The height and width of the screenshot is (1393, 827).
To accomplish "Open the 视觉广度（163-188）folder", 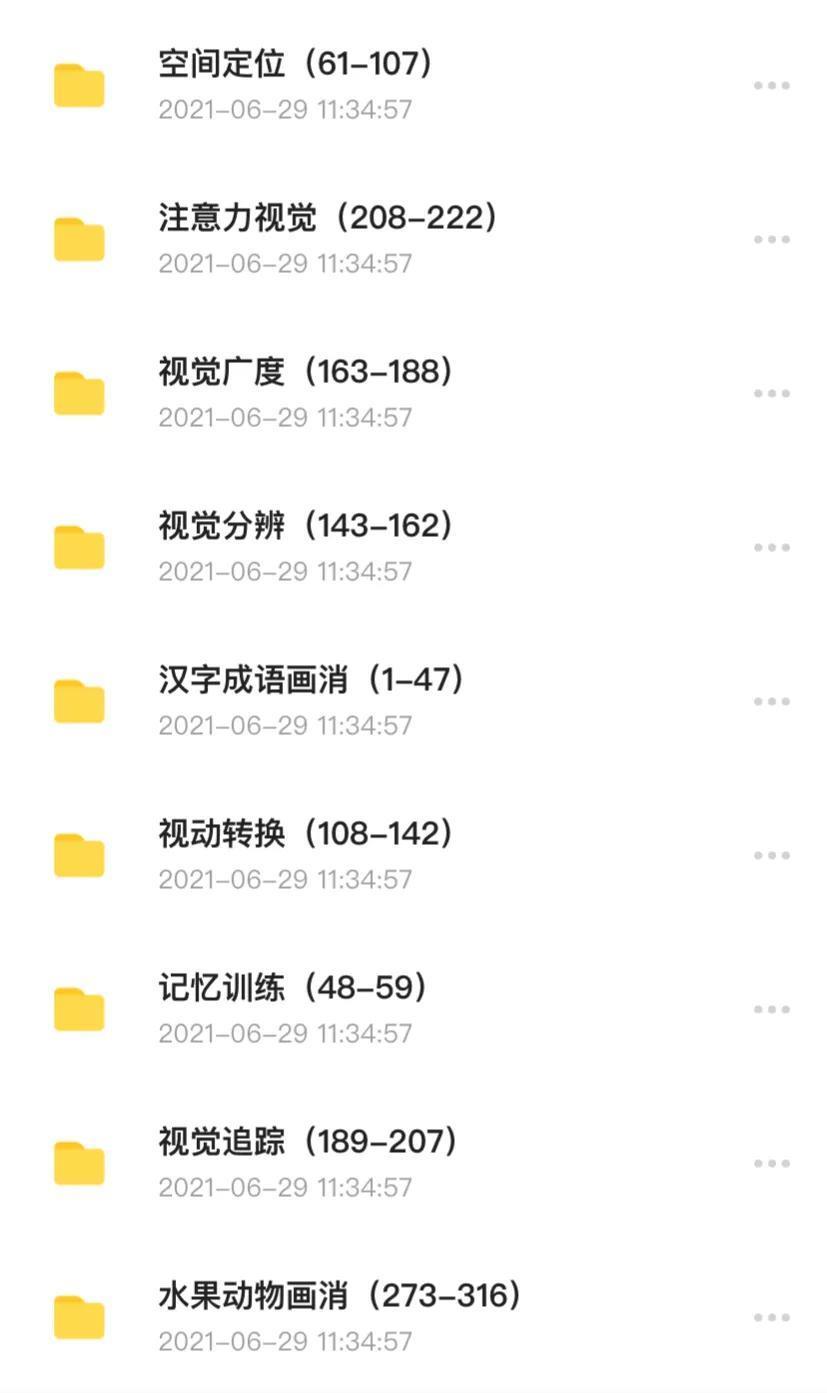I will click(413, 393).
